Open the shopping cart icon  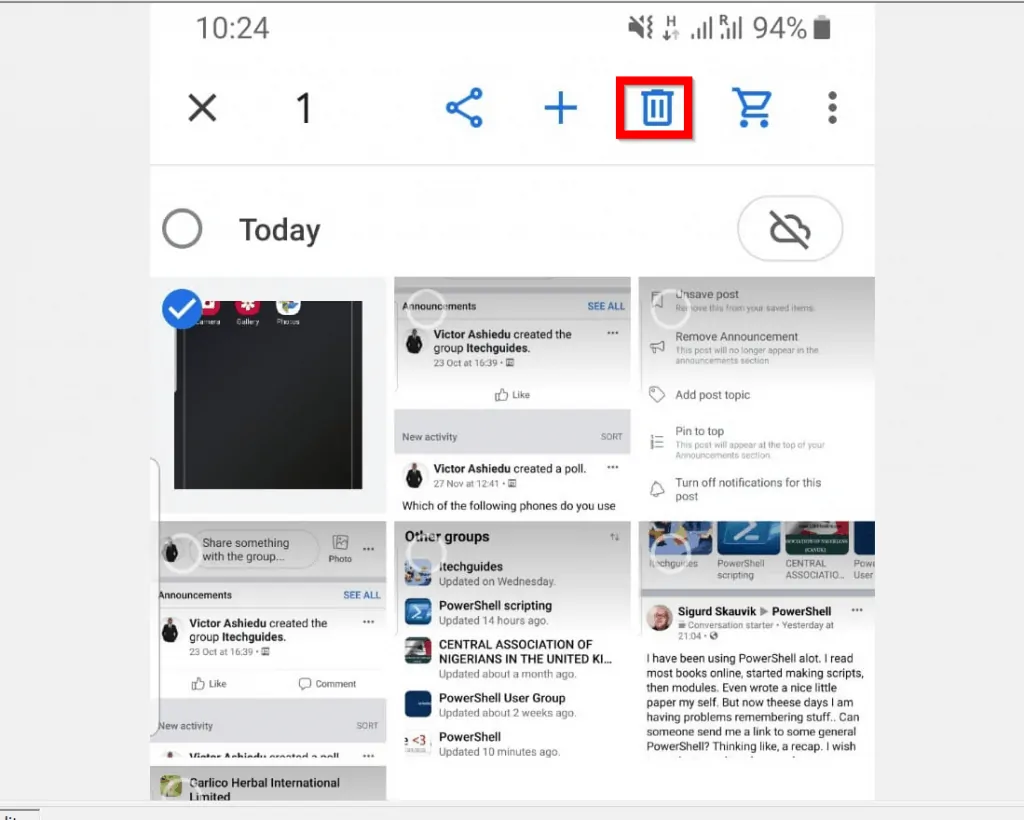tap(751, 107)
